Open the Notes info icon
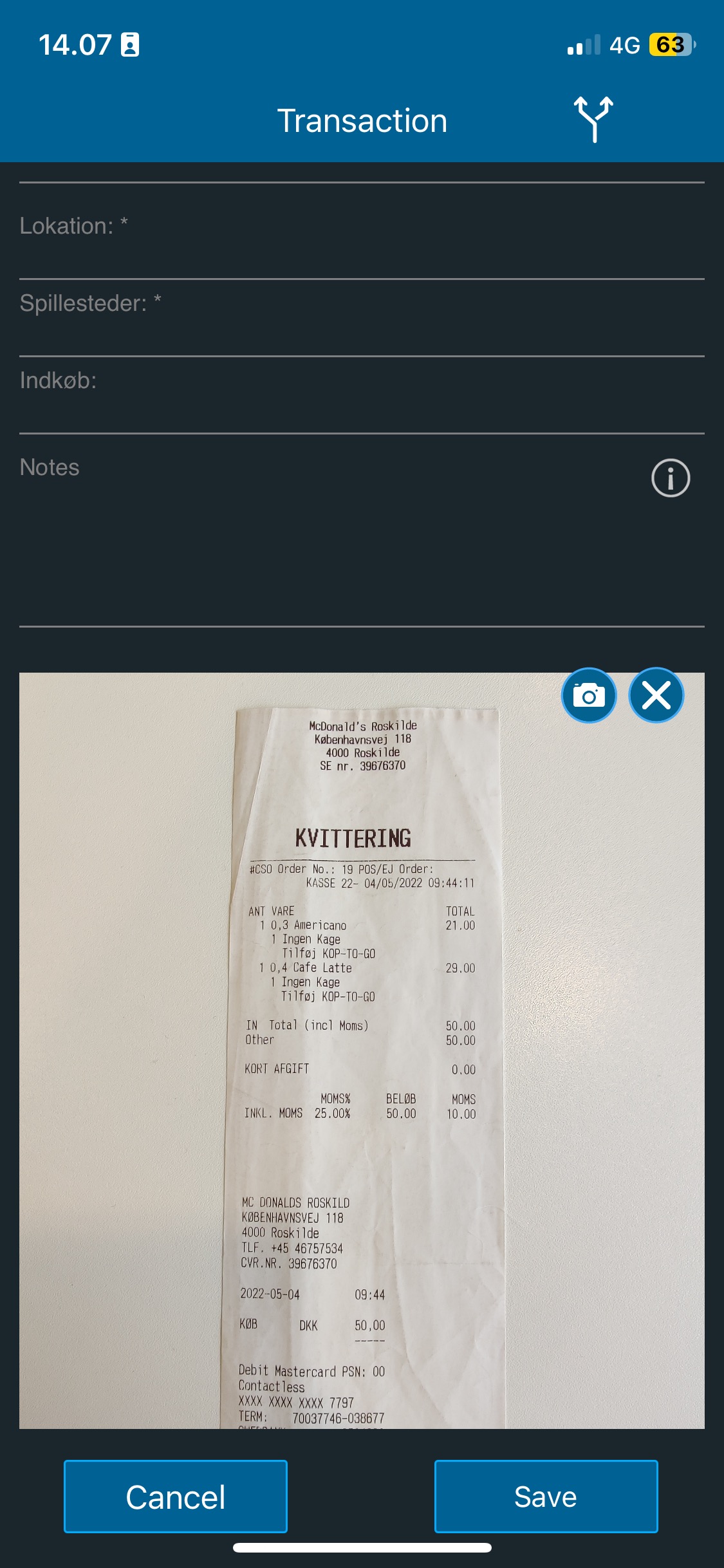 [671, 478]
